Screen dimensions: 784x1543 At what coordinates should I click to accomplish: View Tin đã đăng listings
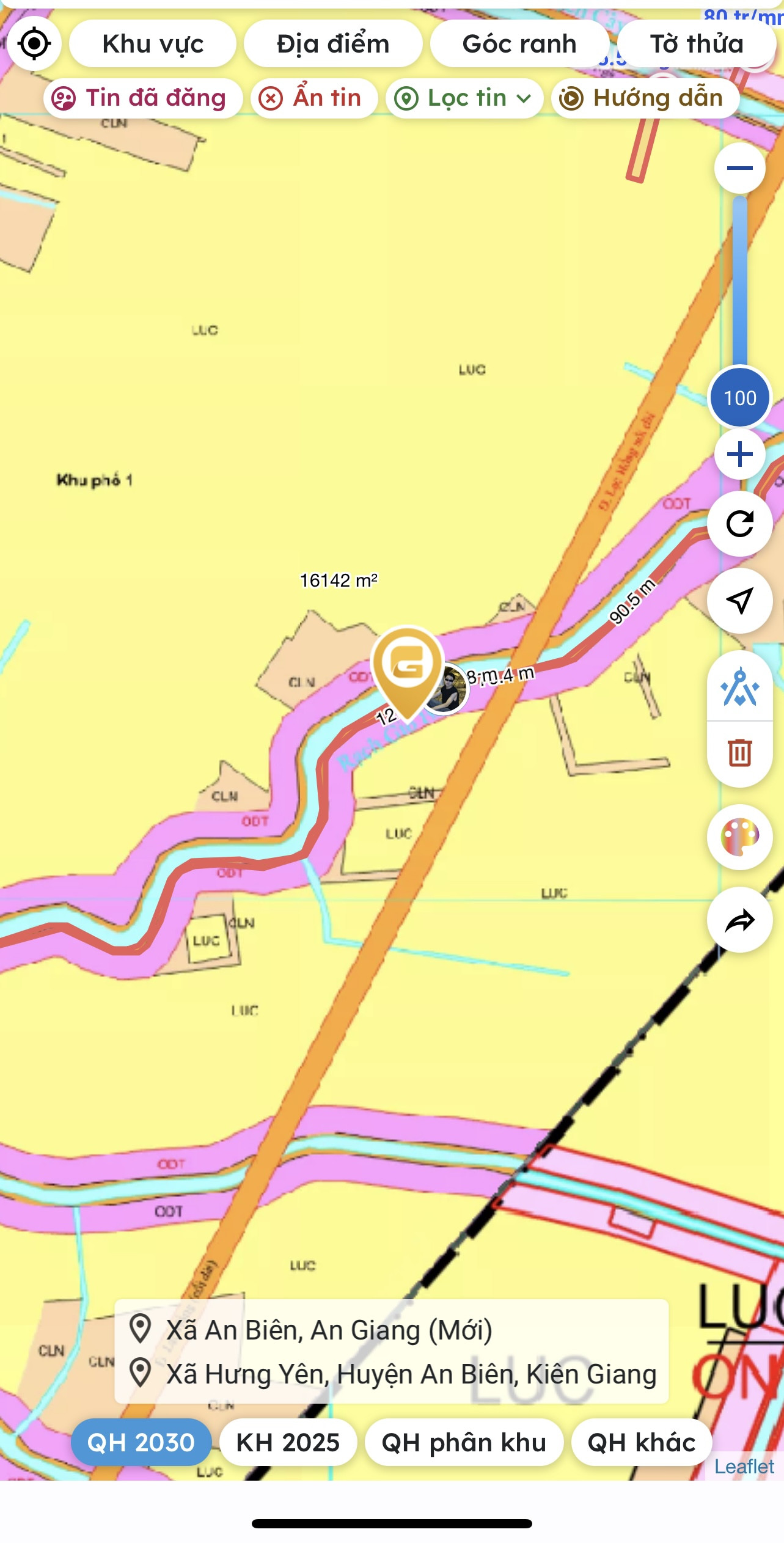[x=144, y=98]
